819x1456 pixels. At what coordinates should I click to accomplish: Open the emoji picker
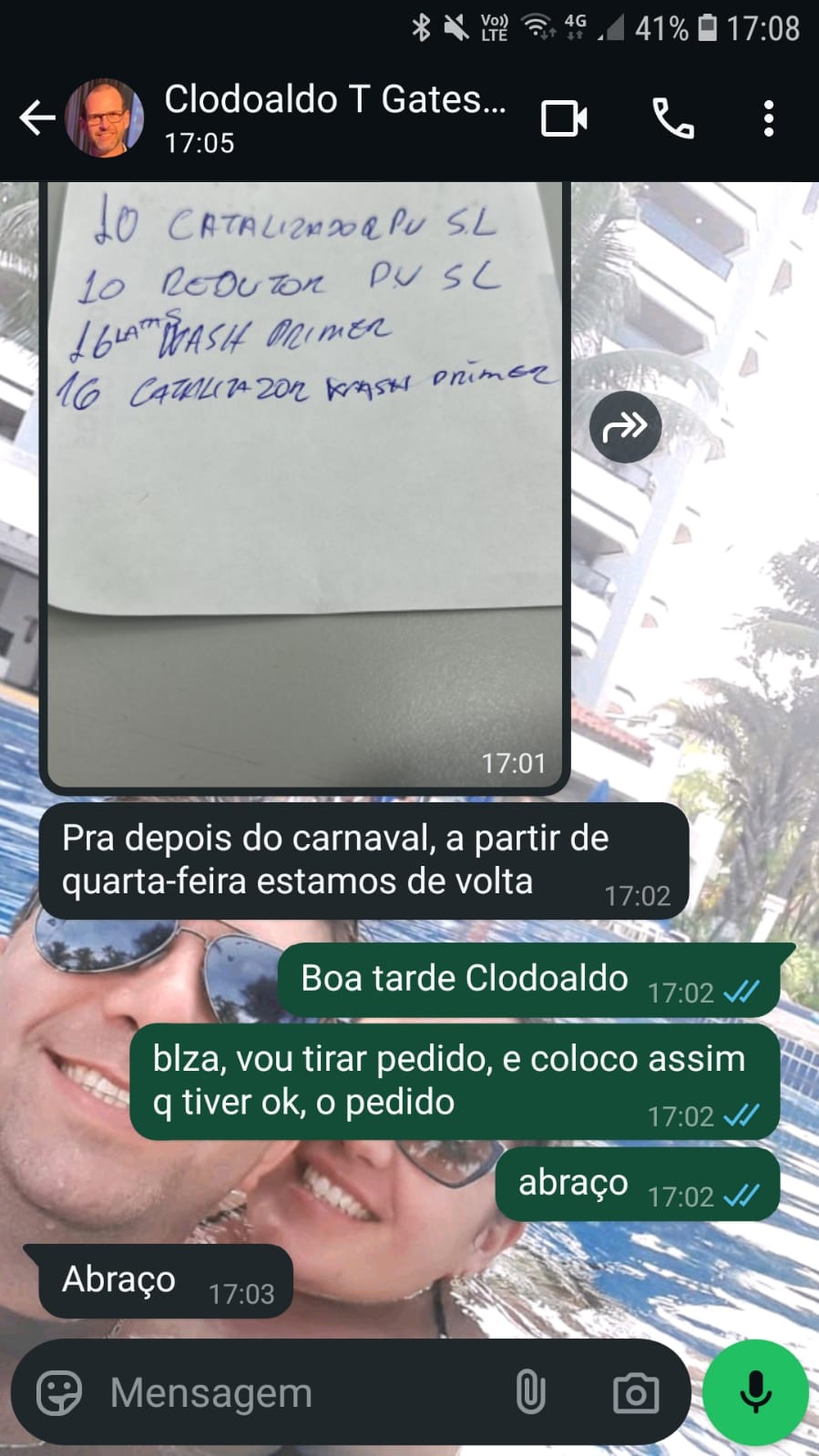[x=59, y=1393]
